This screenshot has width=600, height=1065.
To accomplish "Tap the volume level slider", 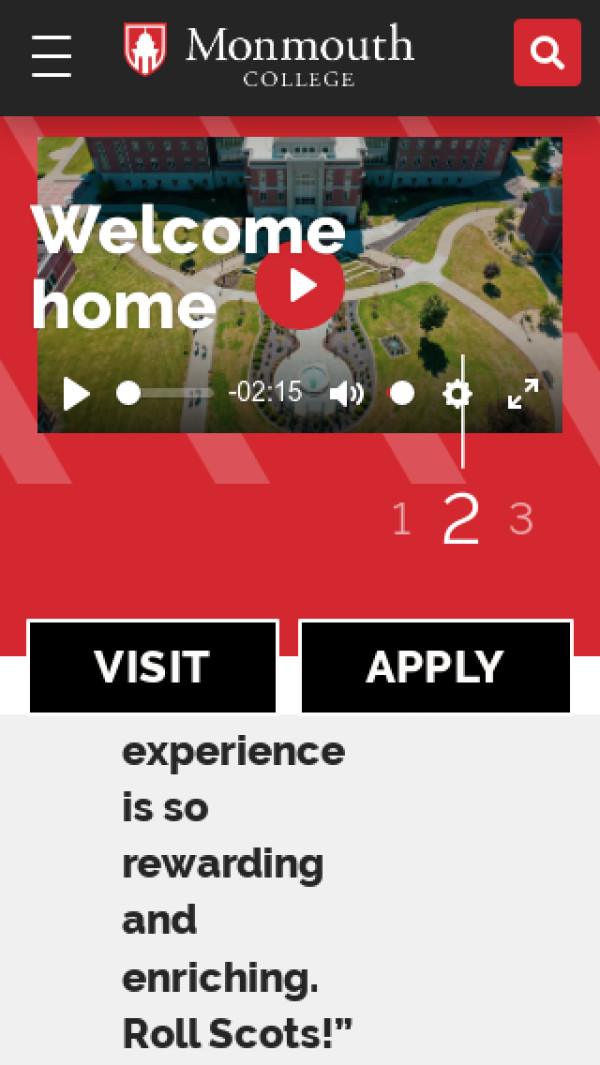I will [402, 393].
